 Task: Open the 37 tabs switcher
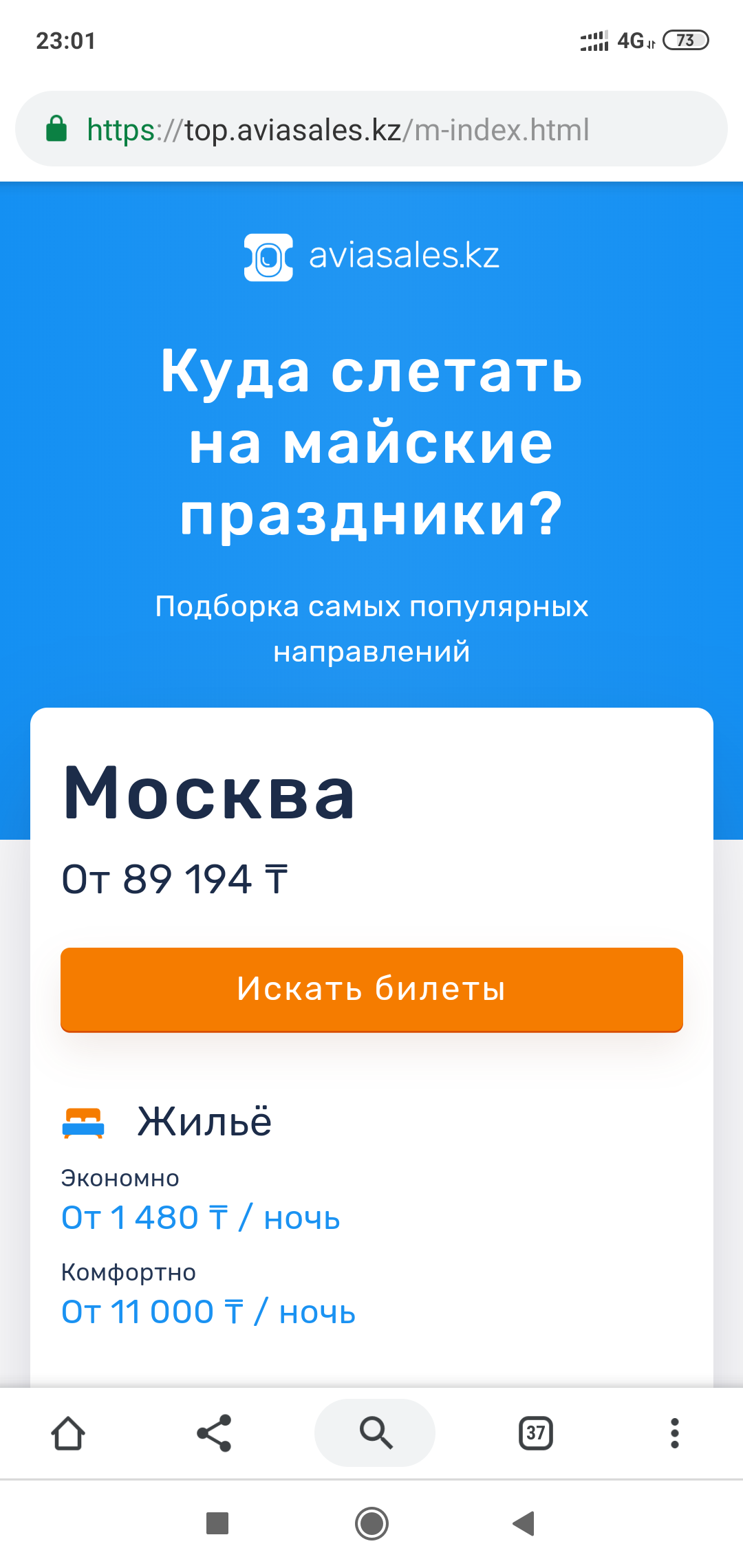point(535,1433)
